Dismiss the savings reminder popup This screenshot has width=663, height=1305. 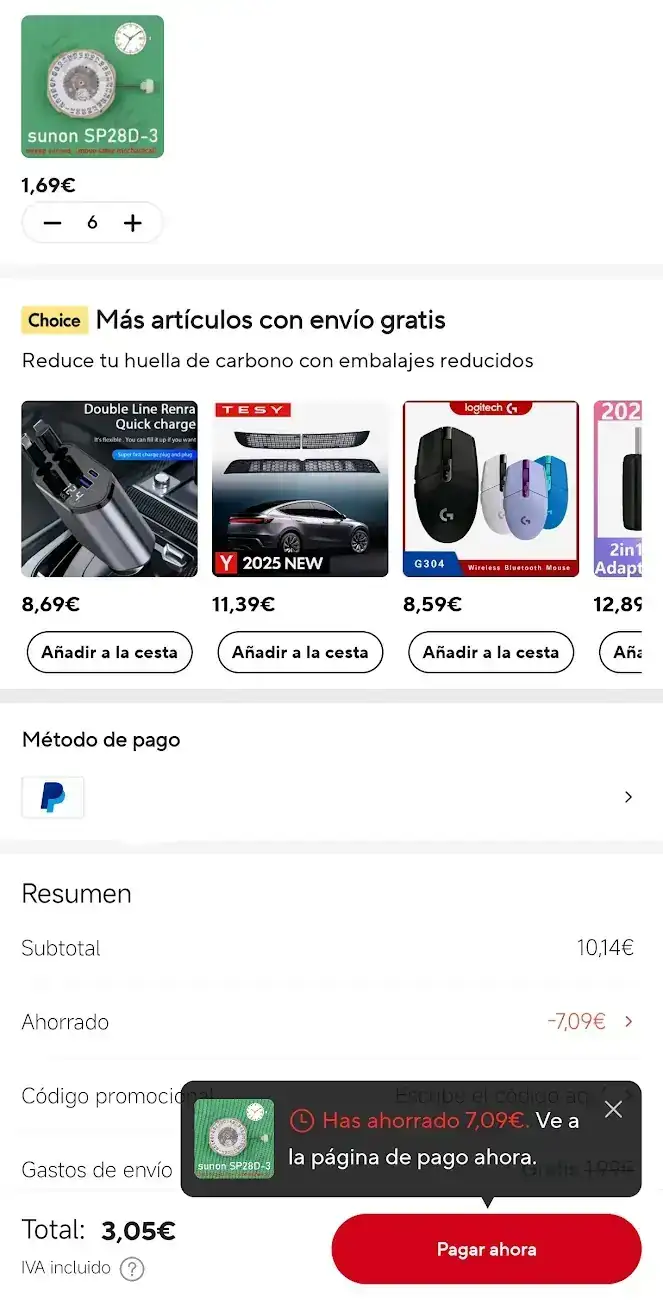[613, 1109]
